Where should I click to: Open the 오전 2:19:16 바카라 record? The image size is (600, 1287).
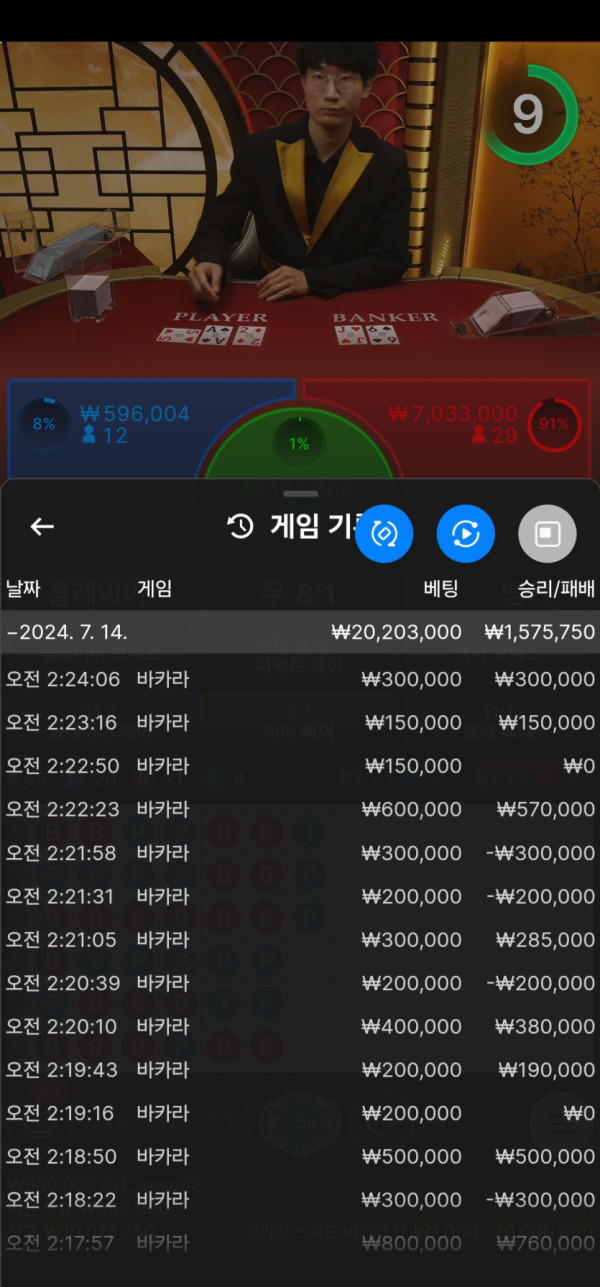[300, 1113]
